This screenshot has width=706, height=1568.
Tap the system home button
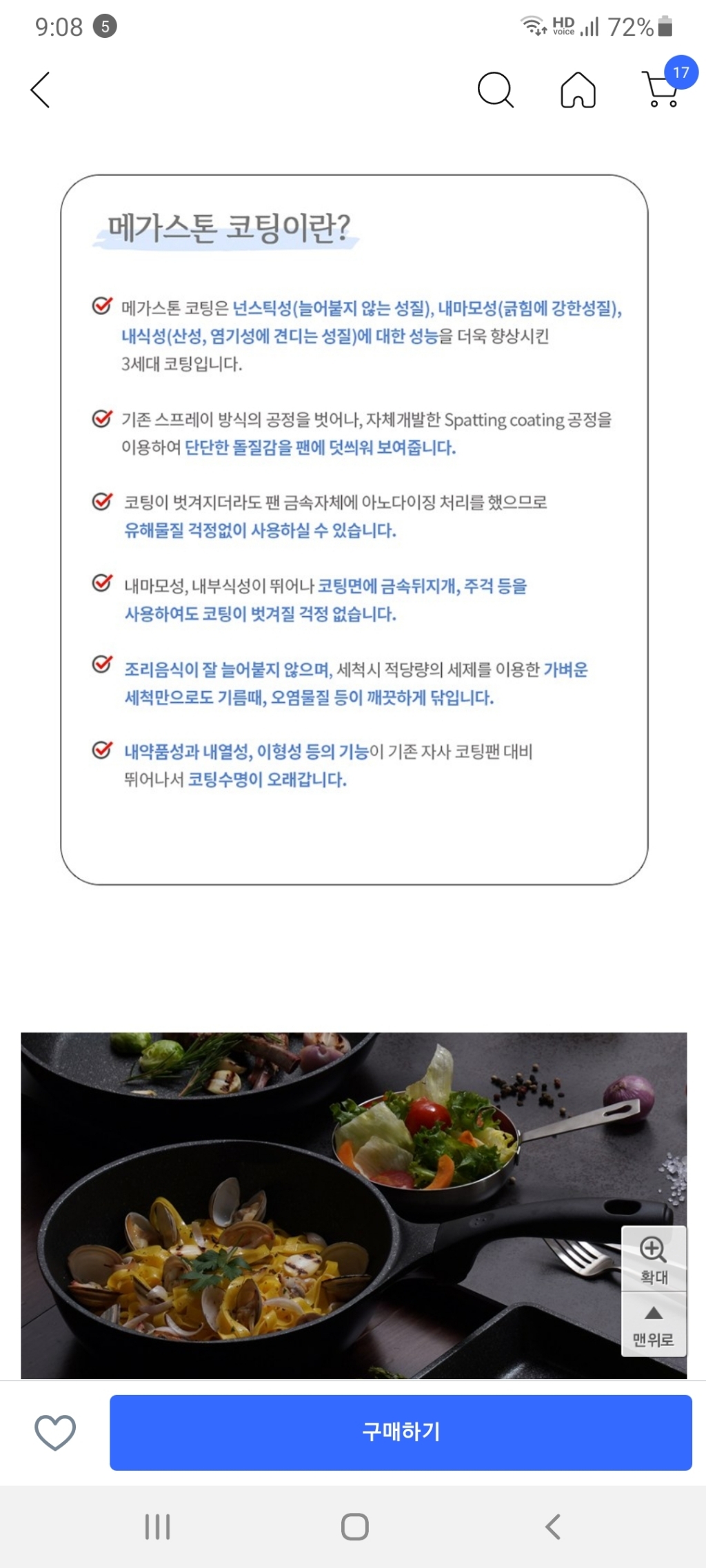(355, 1527)
